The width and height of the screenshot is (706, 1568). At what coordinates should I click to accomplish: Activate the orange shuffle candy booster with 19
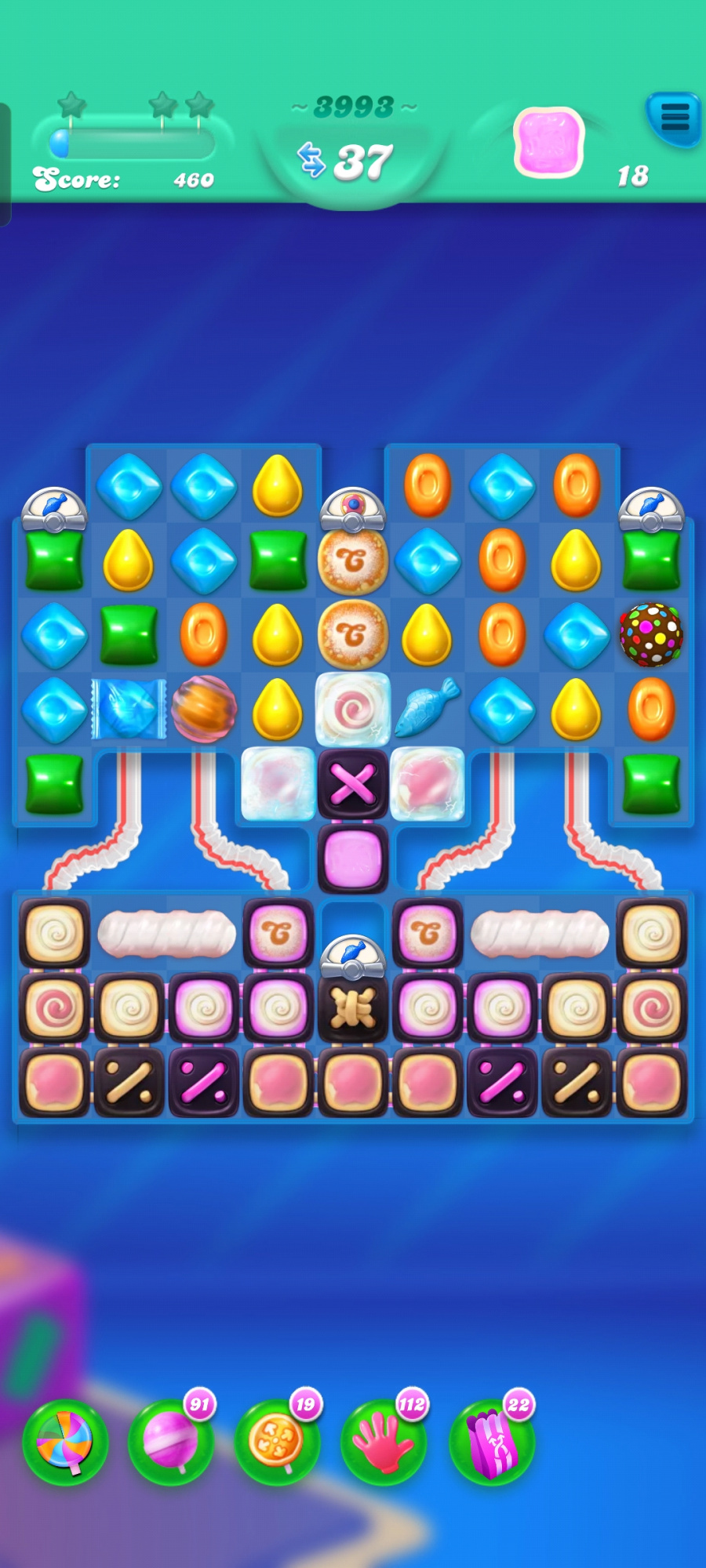pos(278,1441)
